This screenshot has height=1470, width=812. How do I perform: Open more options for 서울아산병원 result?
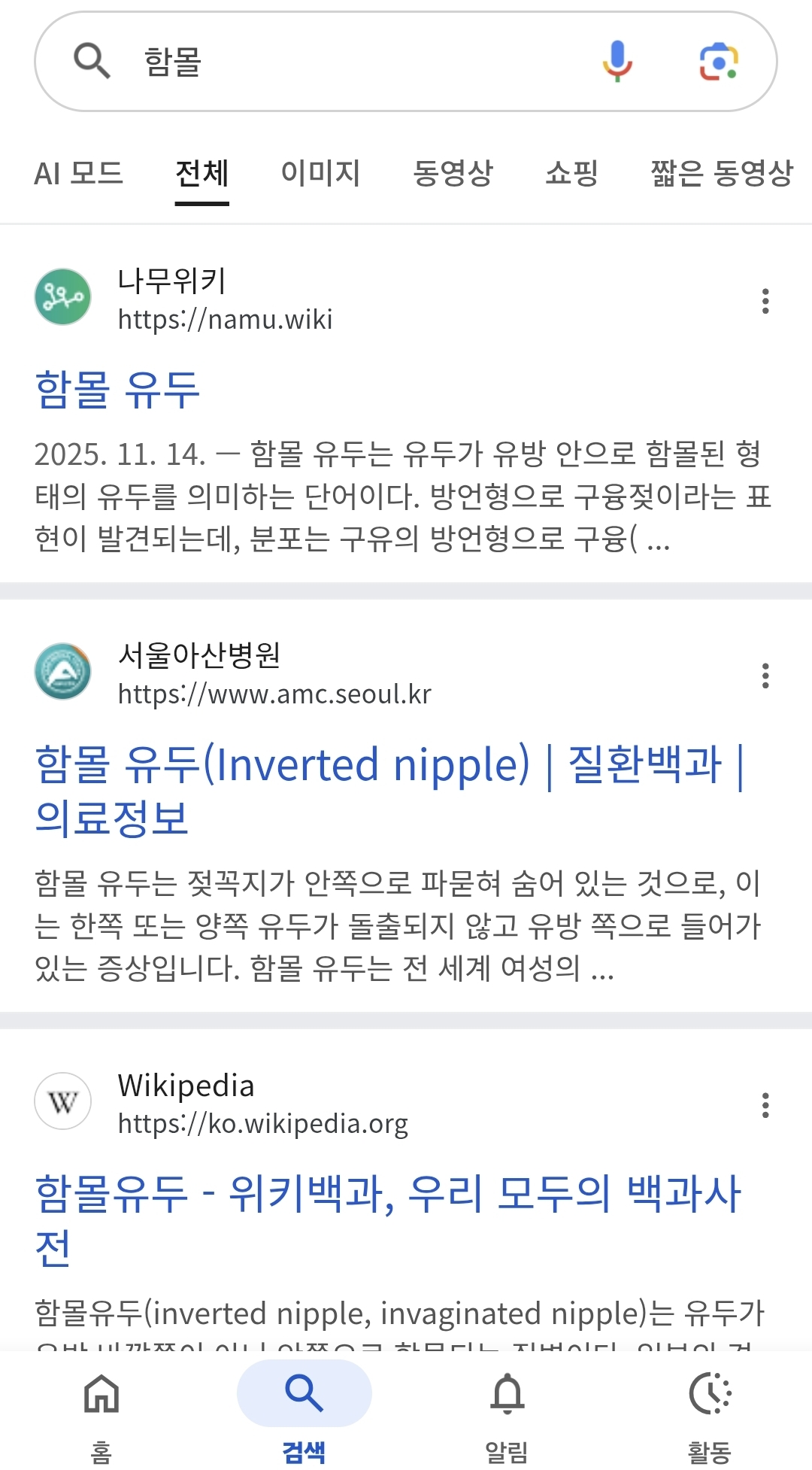pos(765,676)
